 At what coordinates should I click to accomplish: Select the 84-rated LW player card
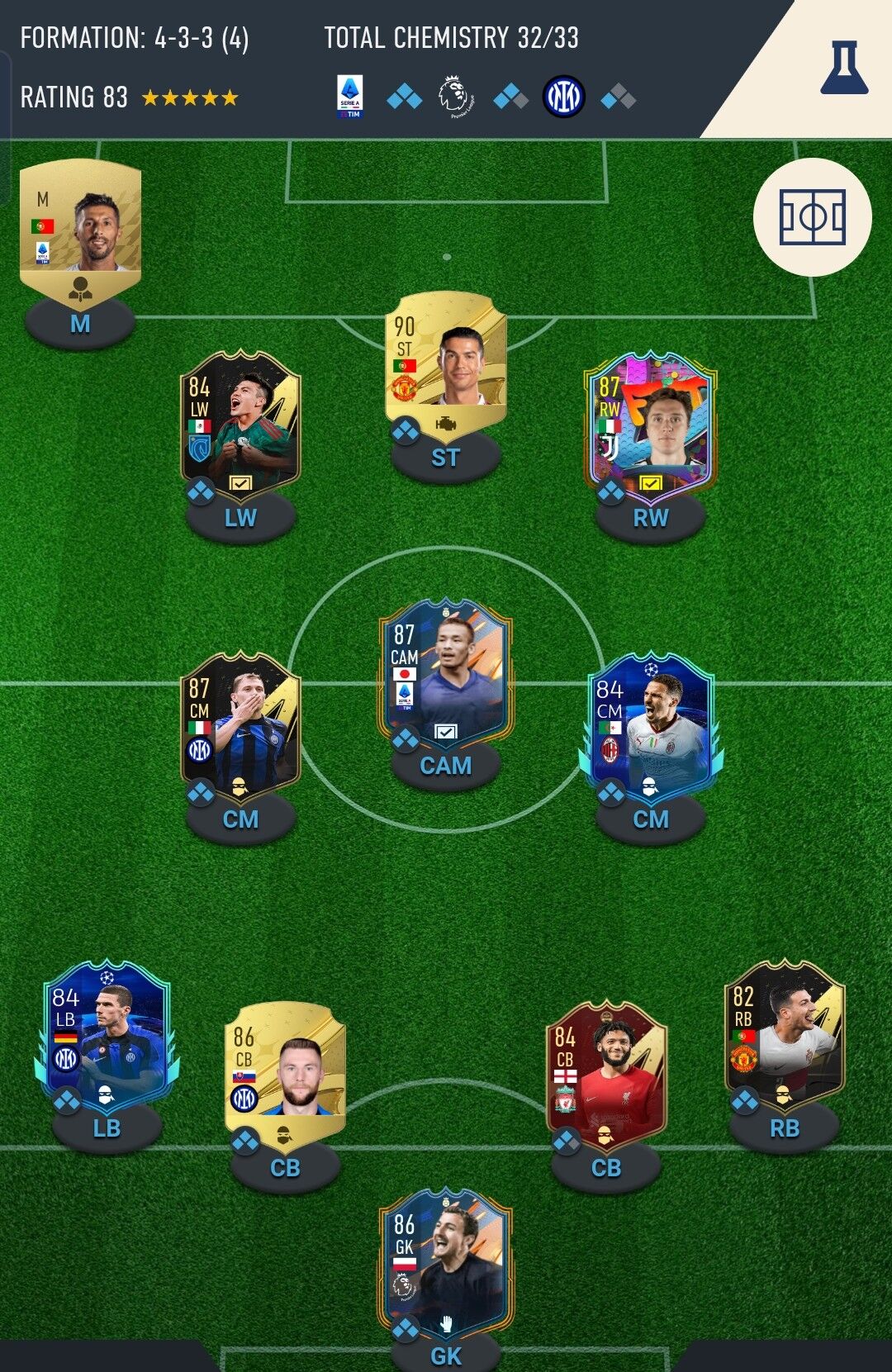tap(240, 425)
